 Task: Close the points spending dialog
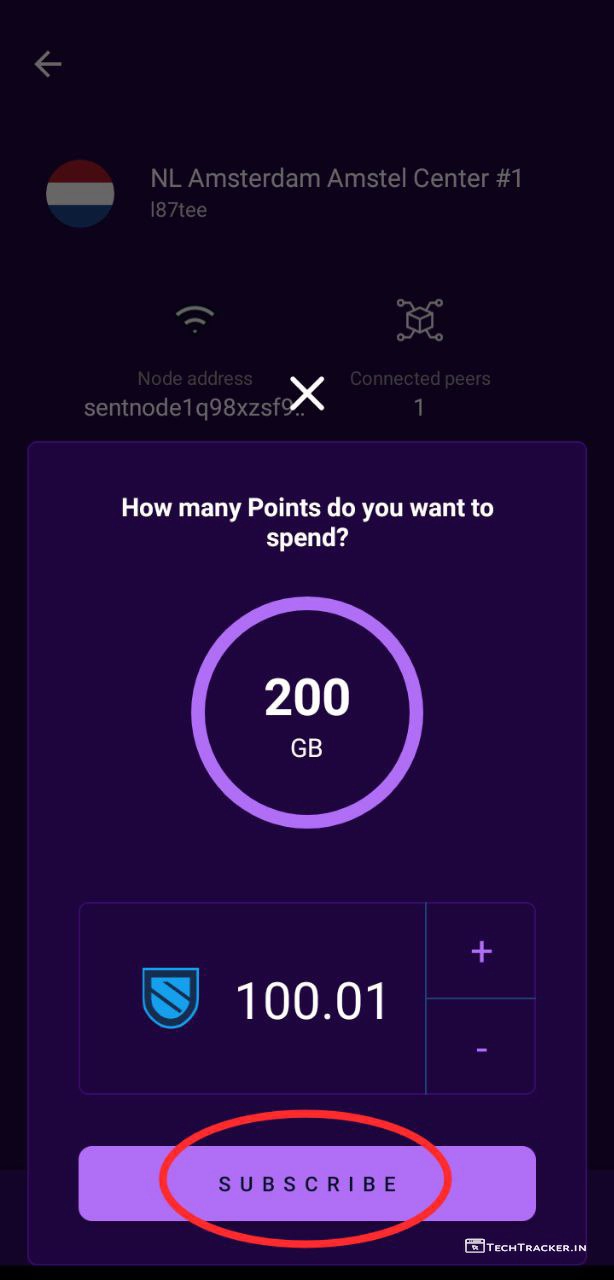tap(307, 393)
